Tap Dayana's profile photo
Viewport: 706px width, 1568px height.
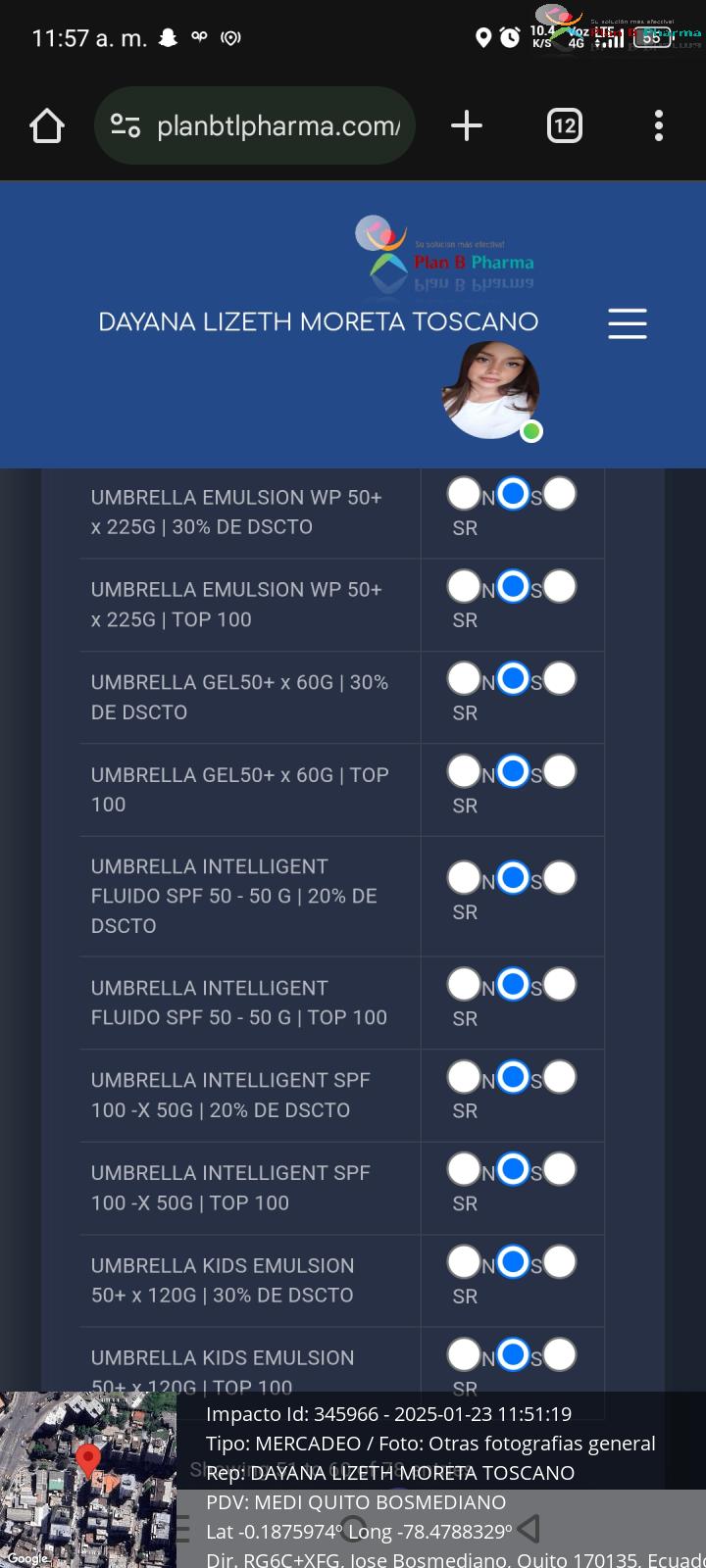coord(490,390)
